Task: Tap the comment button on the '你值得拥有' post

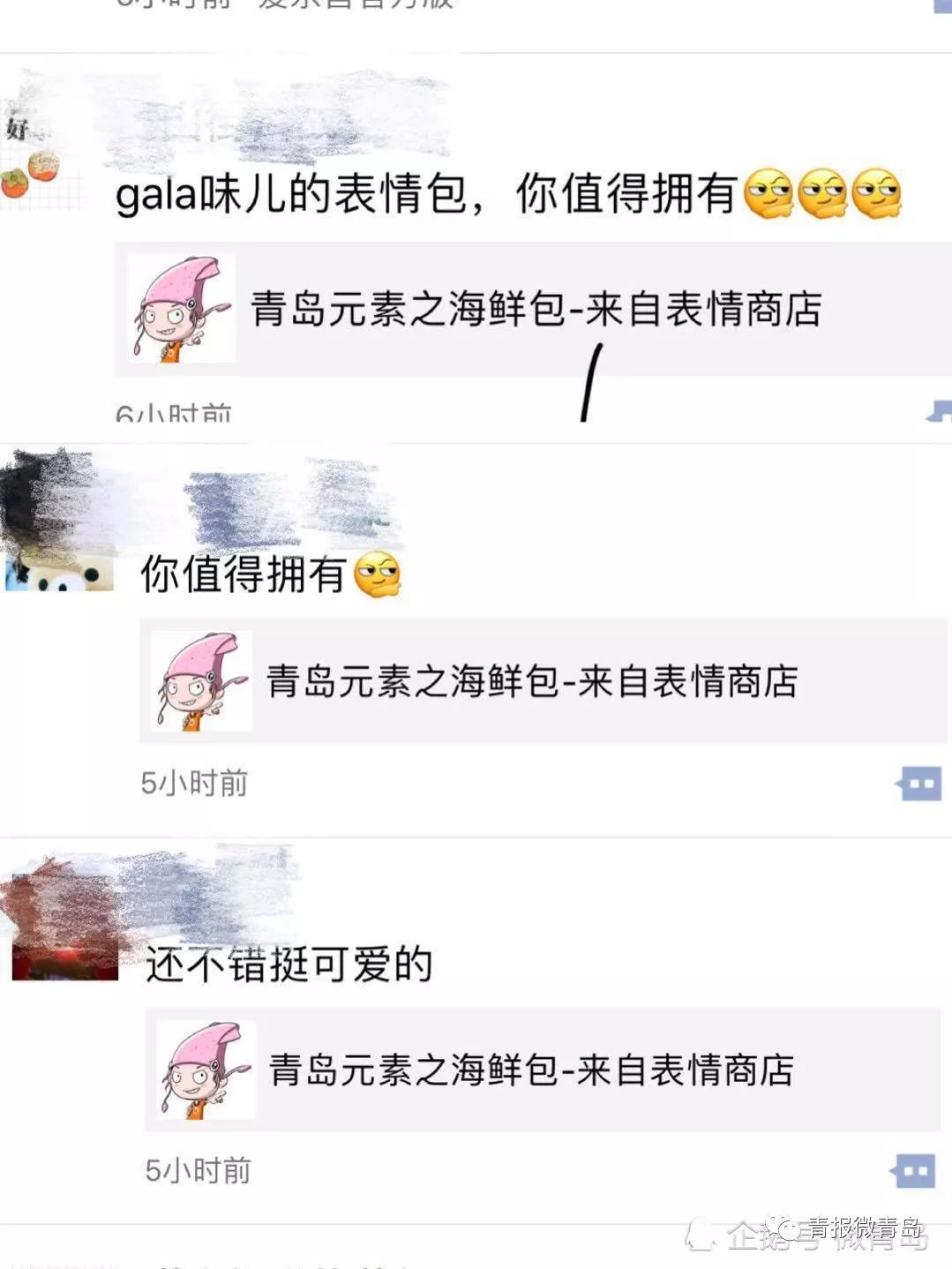Action: [x=919, y=783]
